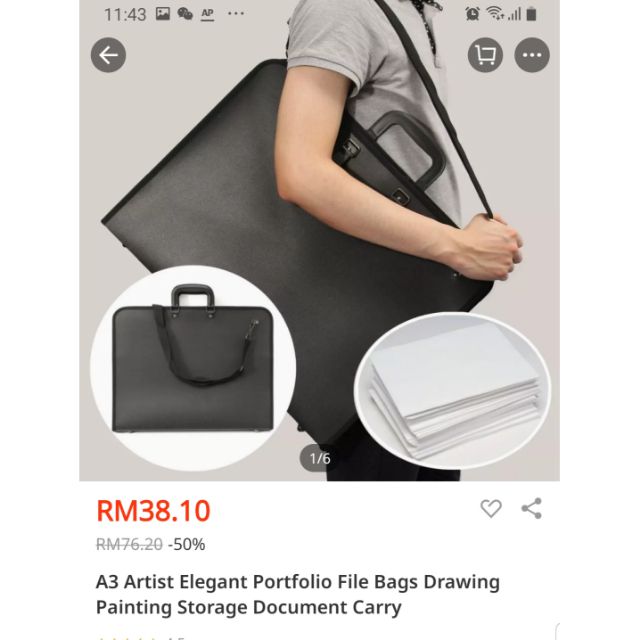Share this portfolio bag listing
The width and height of the screenshot is (640, 640).
tap(532, 509)
